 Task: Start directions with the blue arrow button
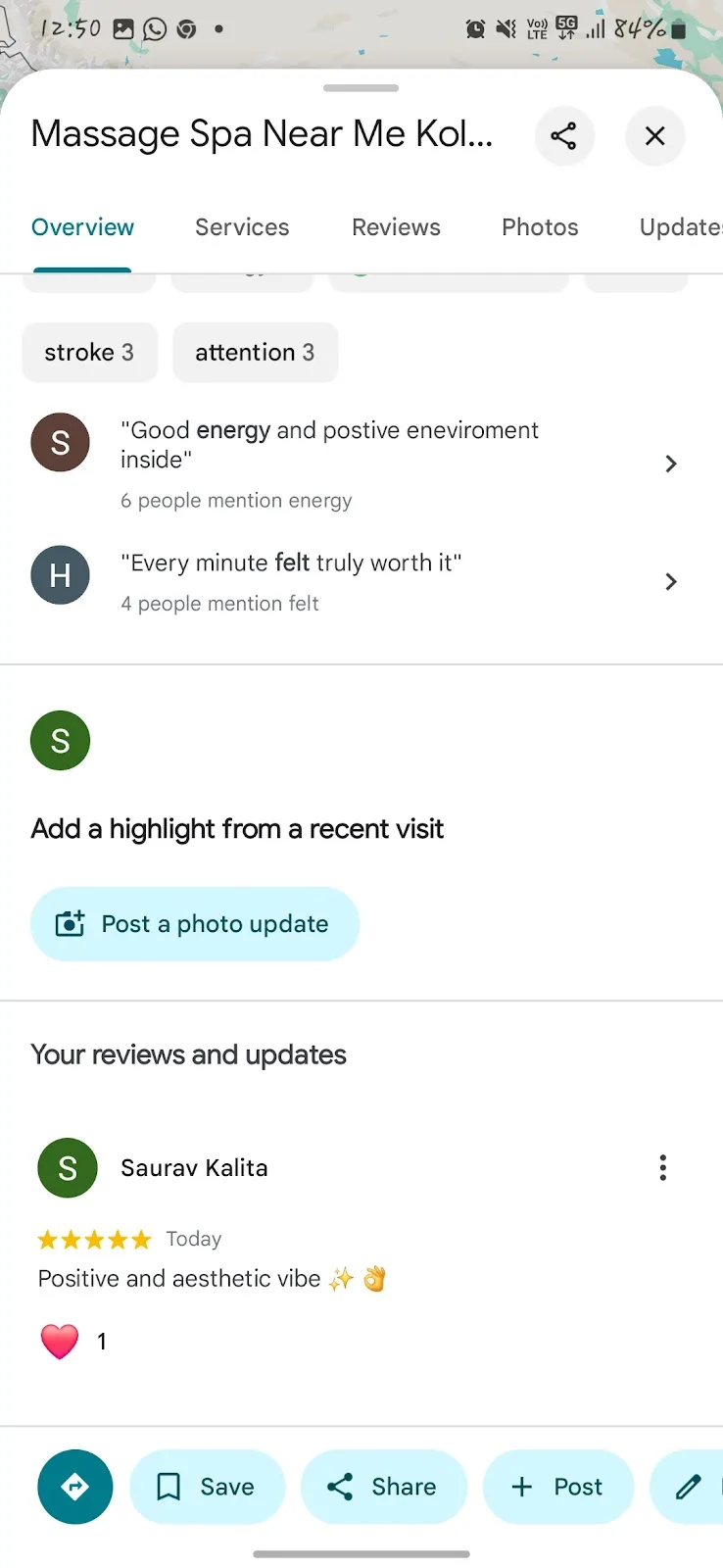tap(75, 1487)
